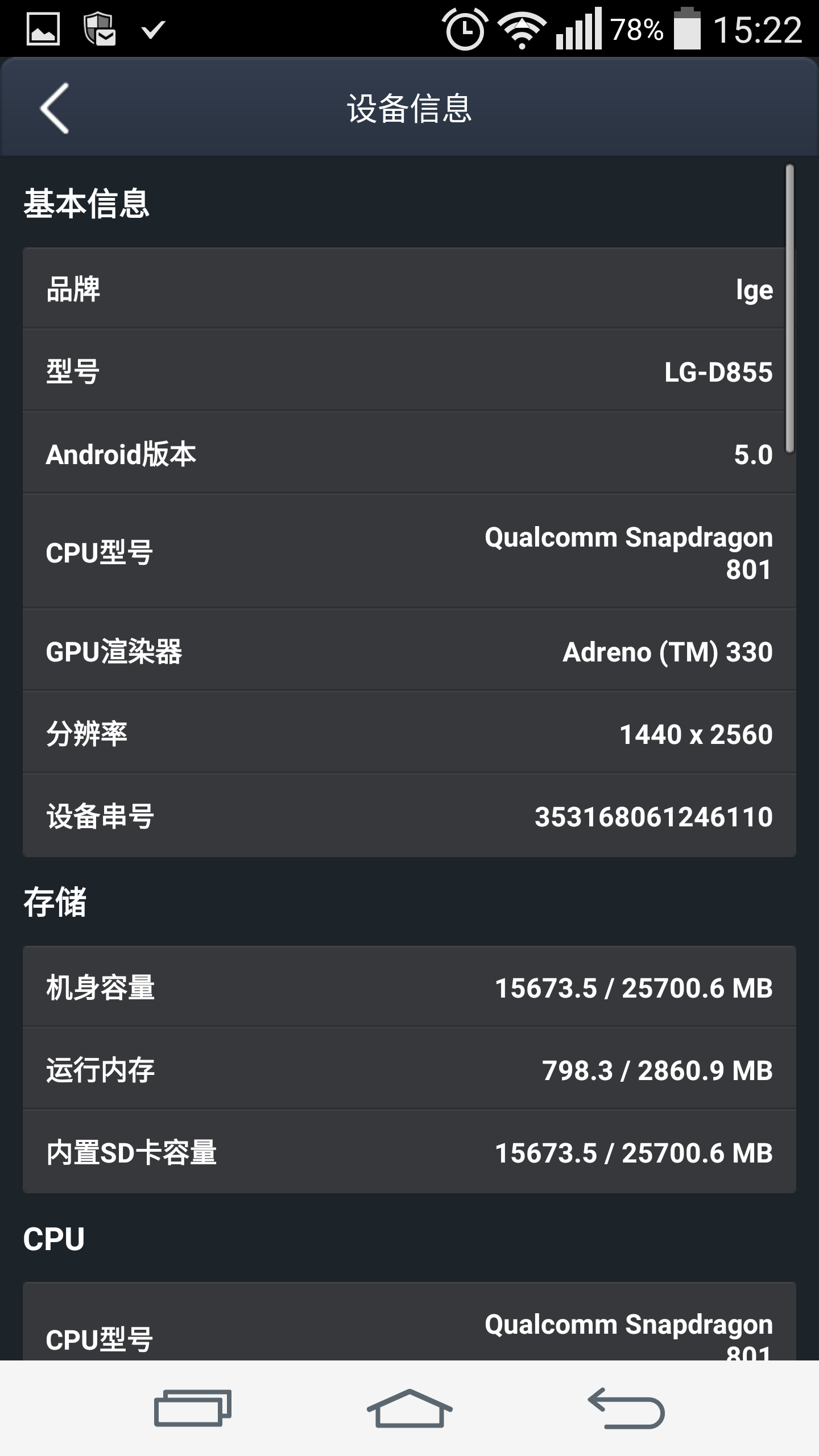Return to the home screen
The width and height of the screenshot is (819, 1456).
click(409, 1408)
